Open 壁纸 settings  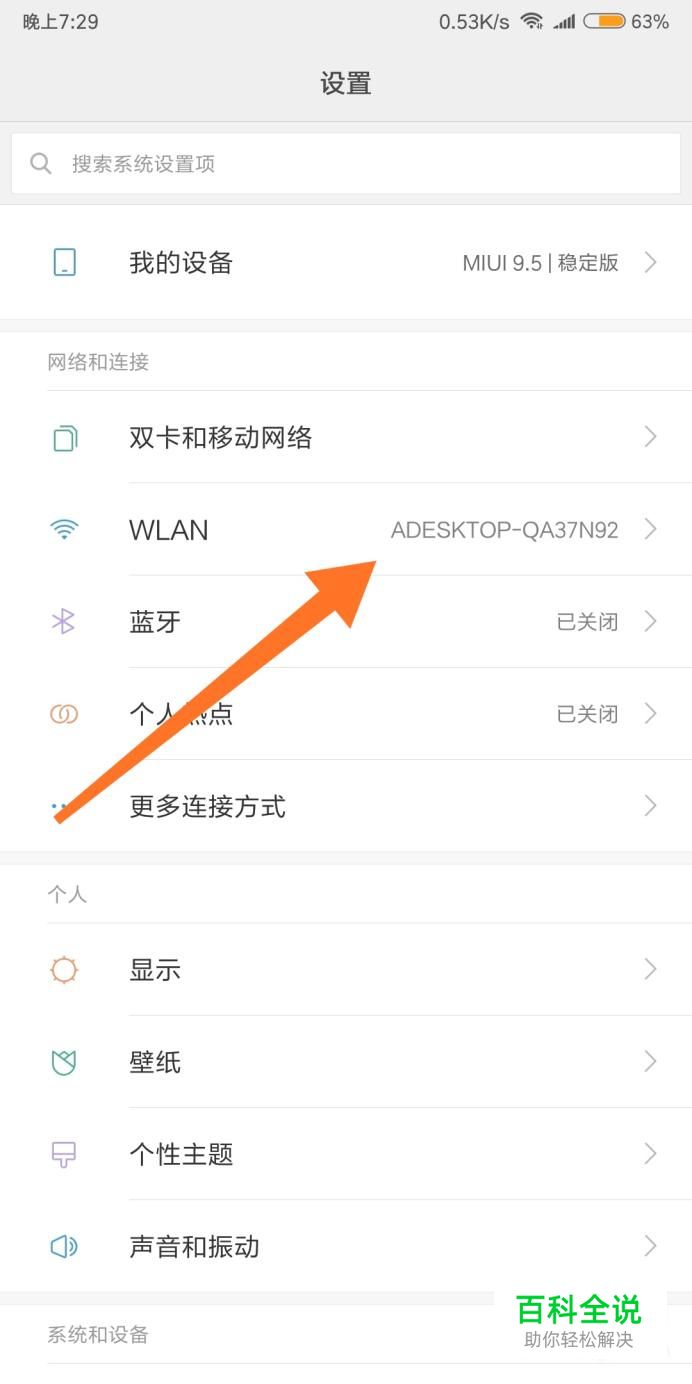point(345,1062)
